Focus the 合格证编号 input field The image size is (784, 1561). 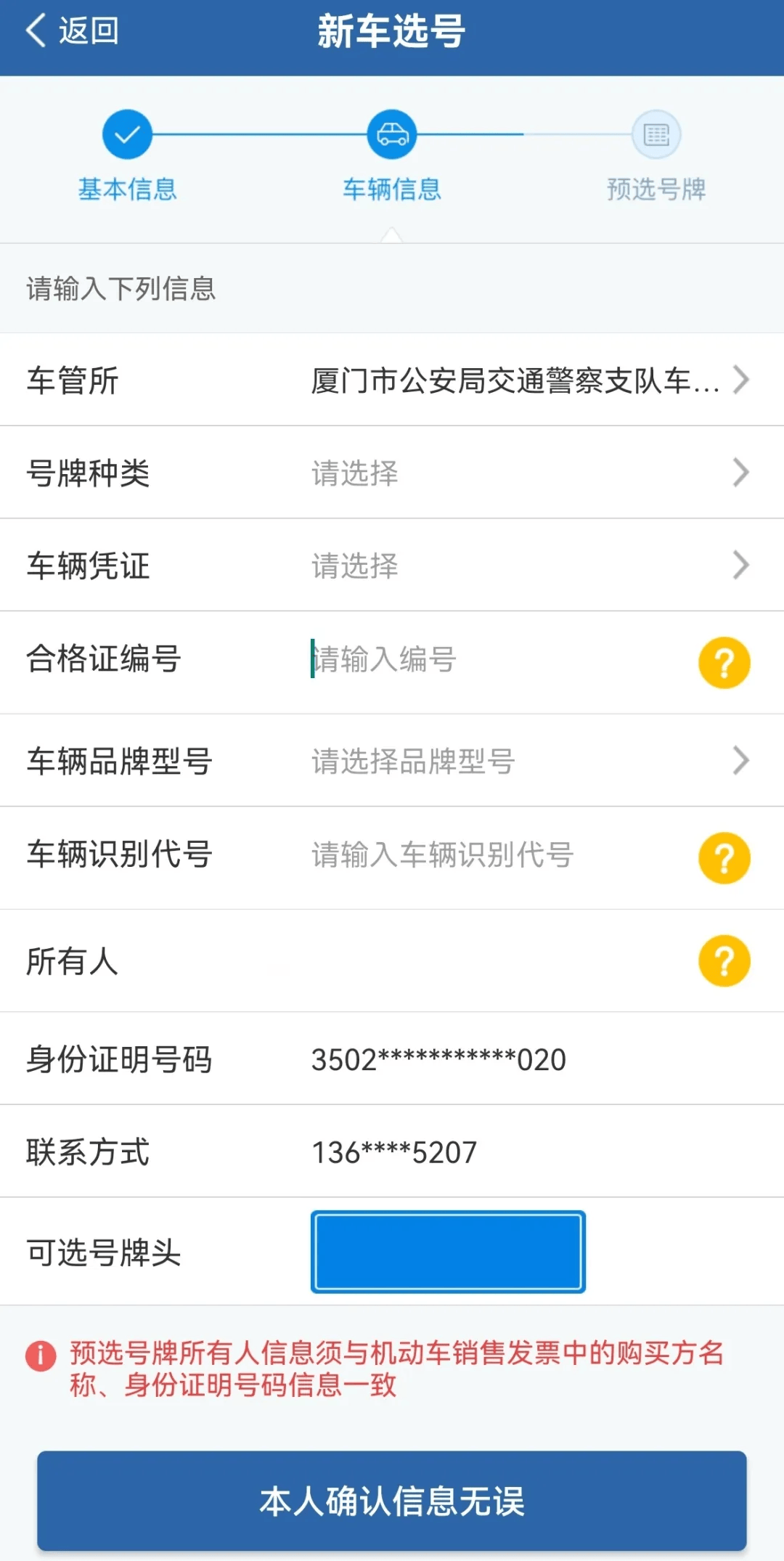(494, 659)
